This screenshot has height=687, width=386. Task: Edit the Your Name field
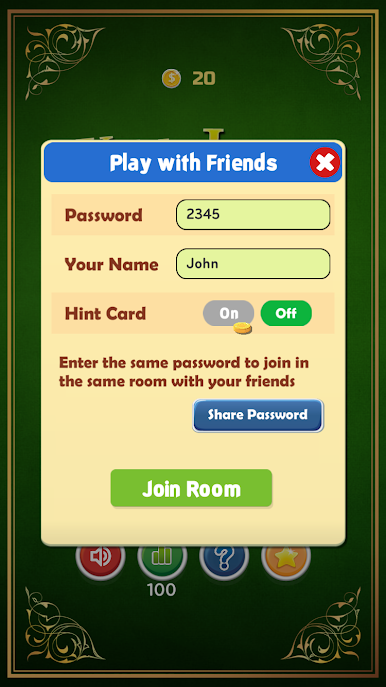(x=253, y=263)
